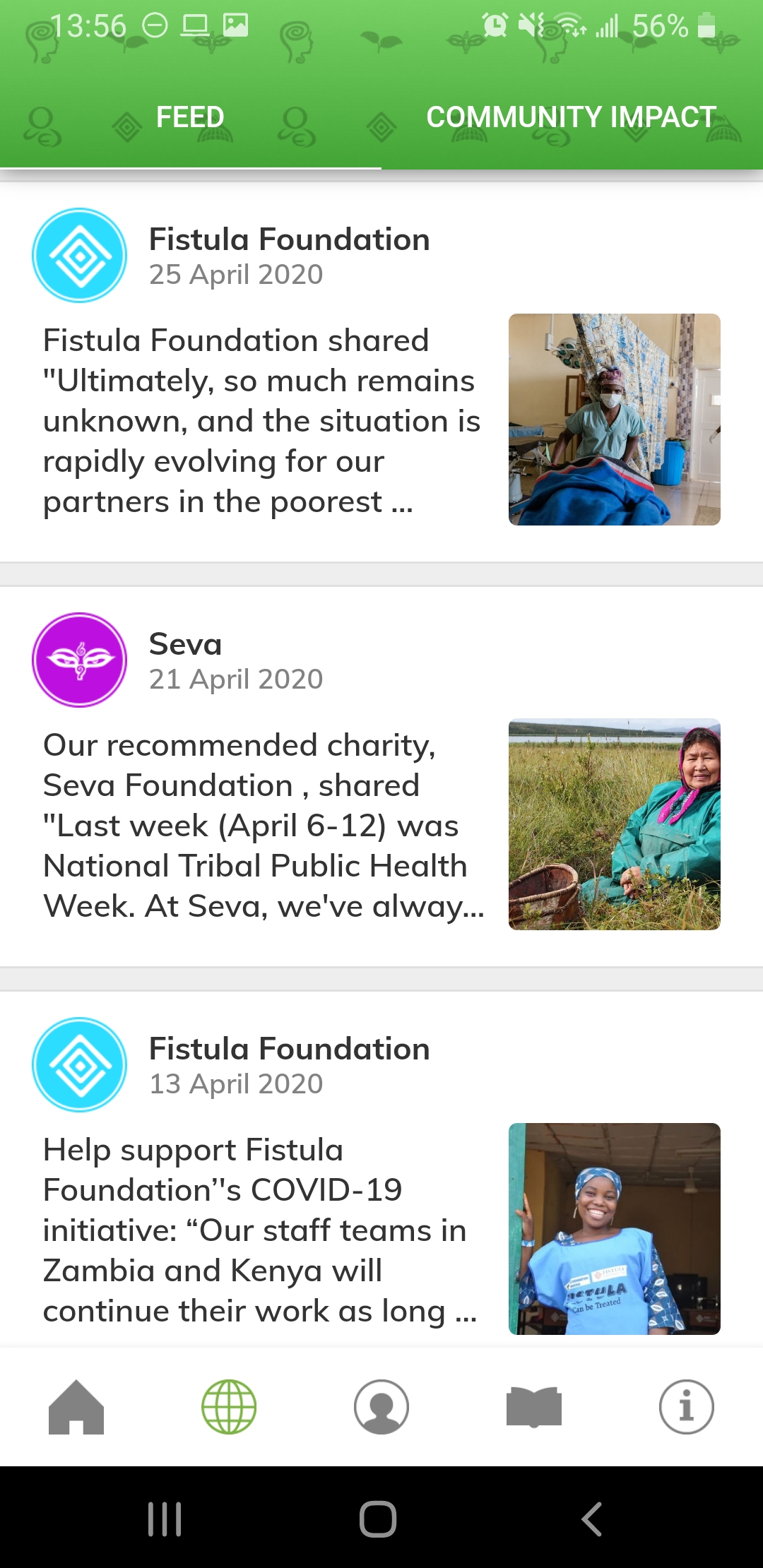Image resolution: width=763 pixels, height=1568 pixels.
Task: Open Fistula Foundation's 13 April 2020 post
Action: coord(261,1229)
